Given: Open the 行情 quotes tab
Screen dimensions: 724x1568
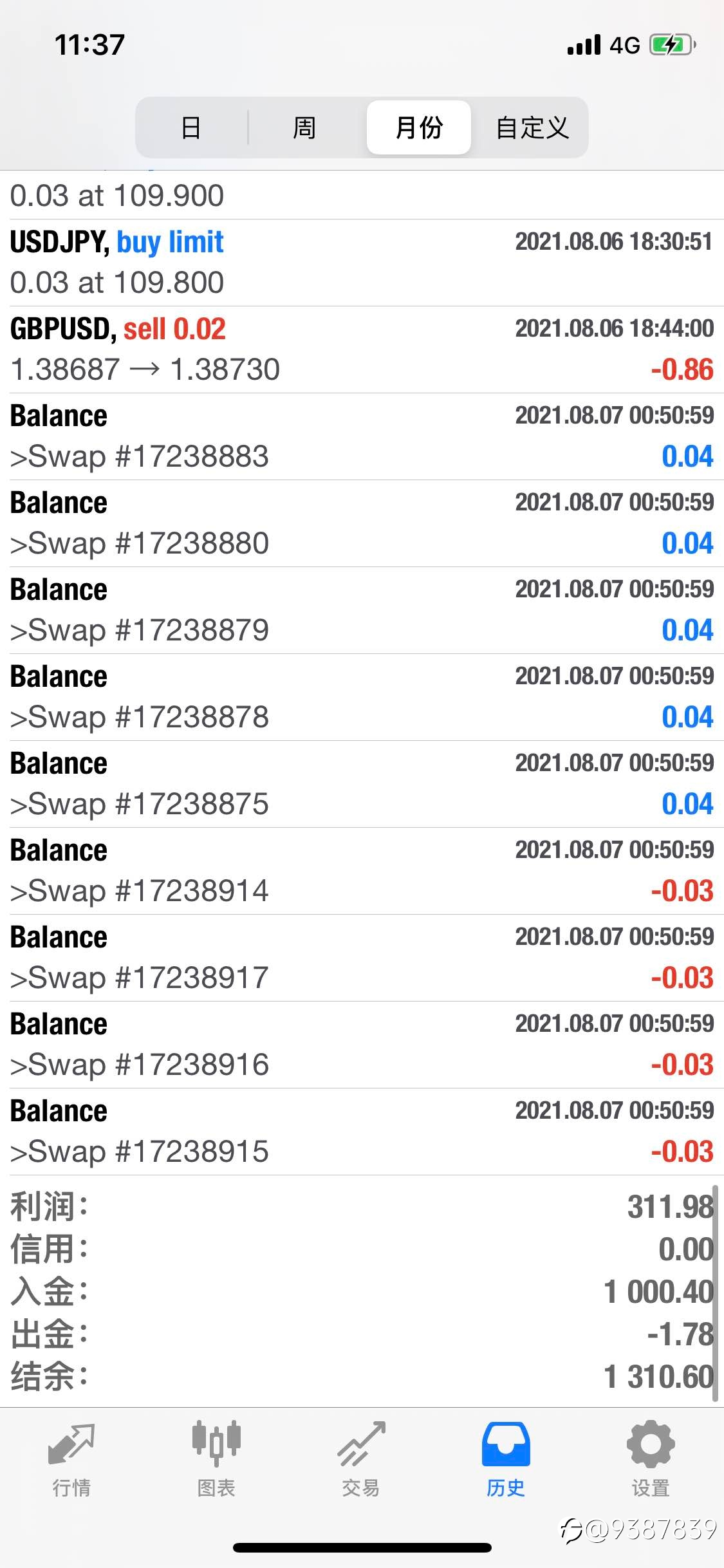Looking at the screenshot, I should click(x=71, y=1459).
